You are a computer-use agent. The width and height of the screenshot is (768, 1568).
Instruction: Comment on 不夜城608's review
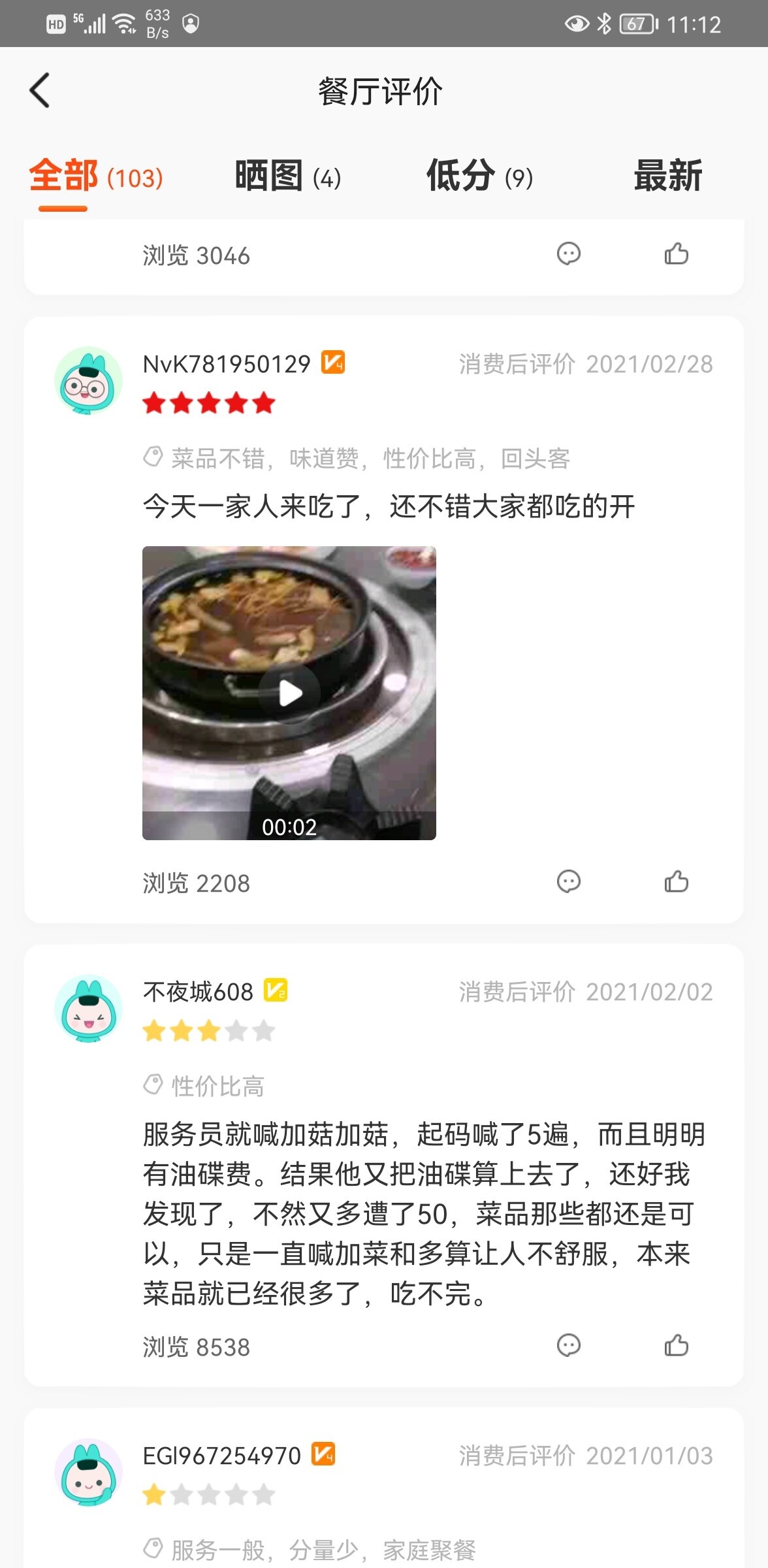[568, 1345]
